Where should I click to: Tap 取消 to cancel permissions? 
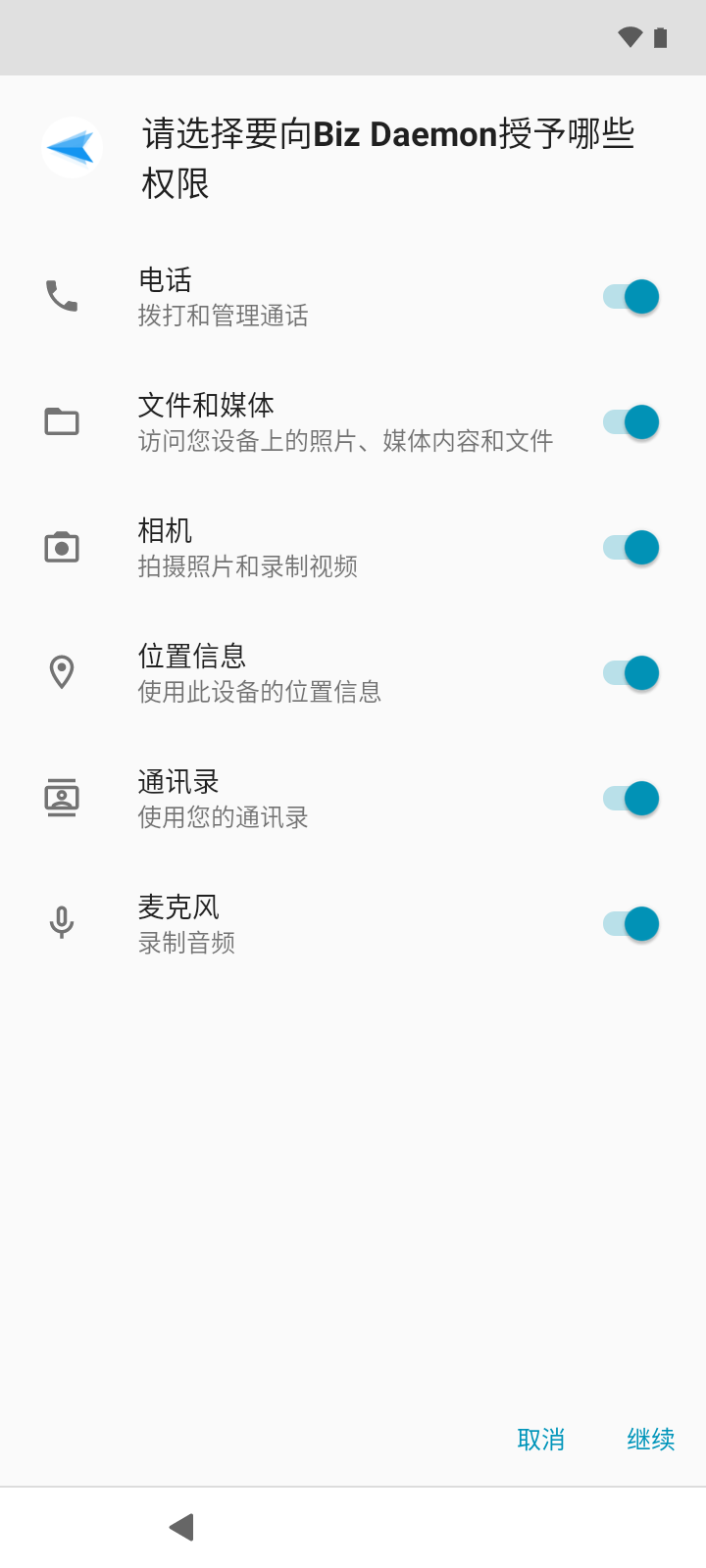tap(541, 1440)
